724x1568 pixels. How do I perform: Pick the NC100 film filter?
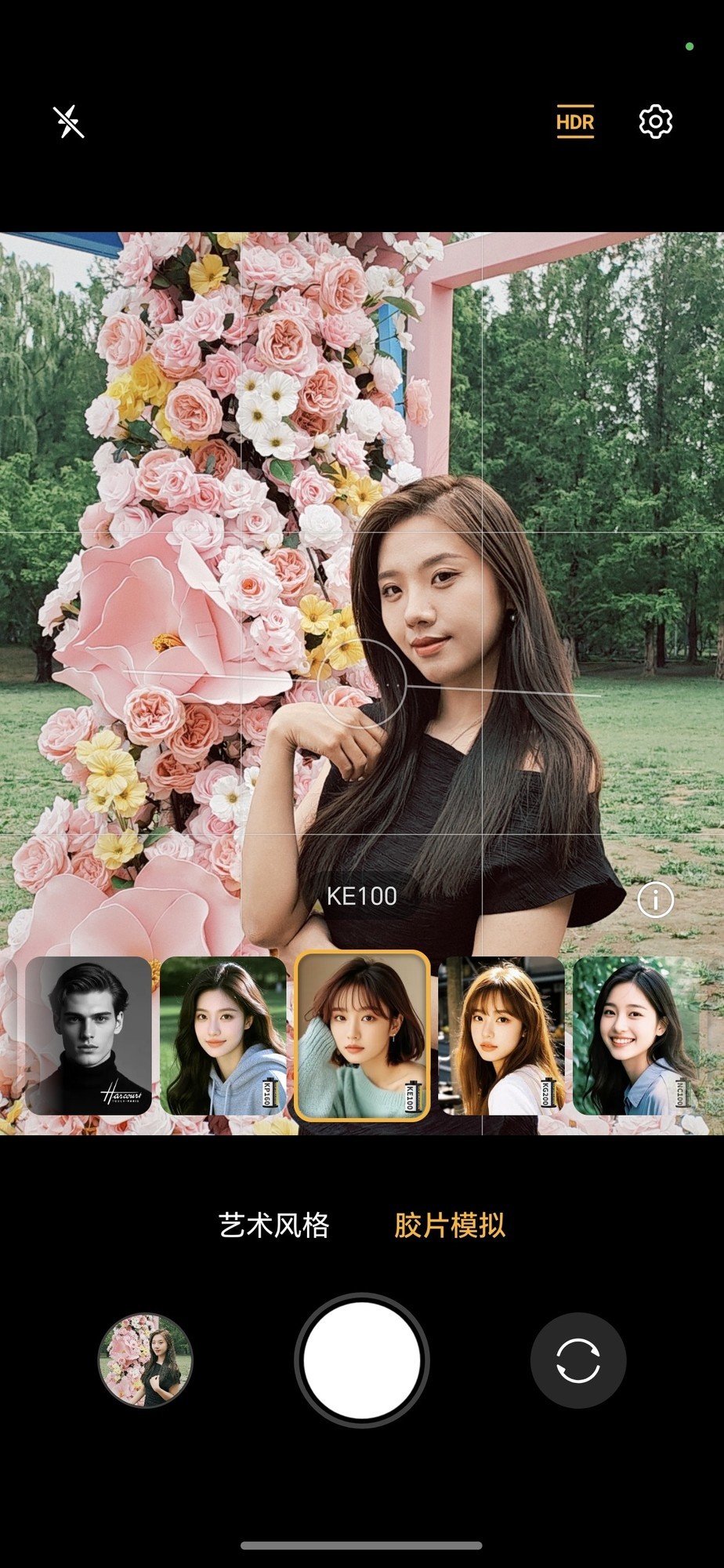[636, 1036]
